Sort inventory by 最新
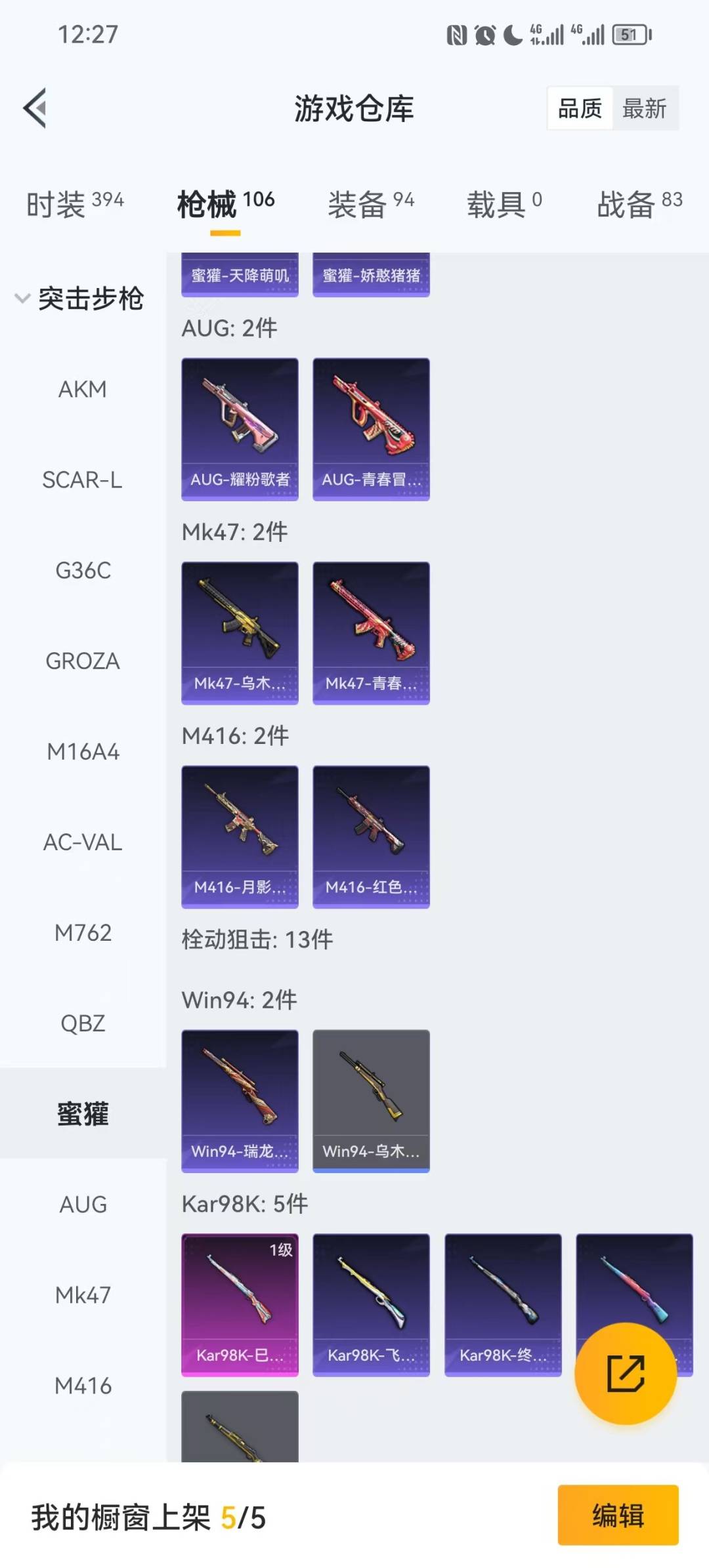Screen dimensions: 709x1568 coord(646,108)
